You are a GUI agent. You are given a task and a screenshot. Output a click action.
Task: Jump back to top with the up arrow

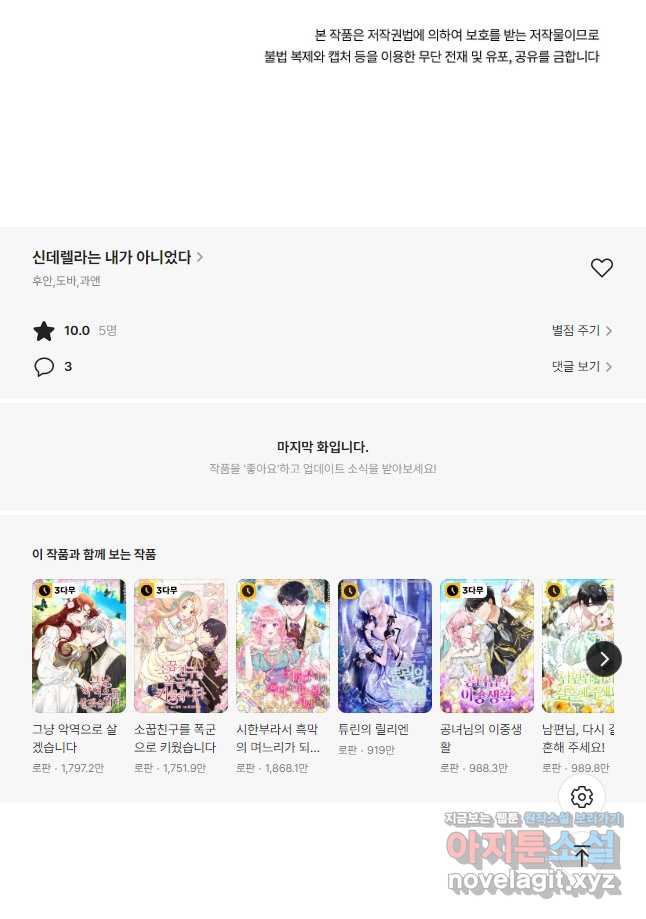tap(582, 855)
